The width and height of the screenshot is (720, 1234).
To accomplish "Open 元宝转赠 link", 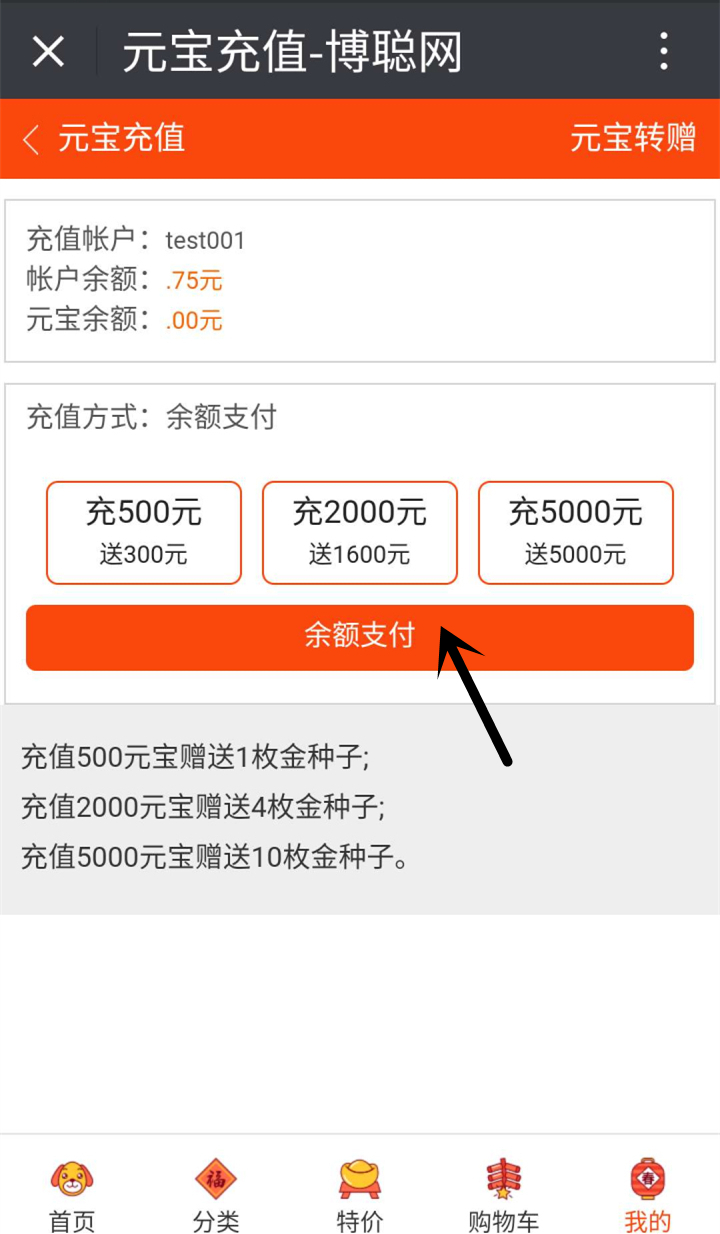I will click(633, 138).
